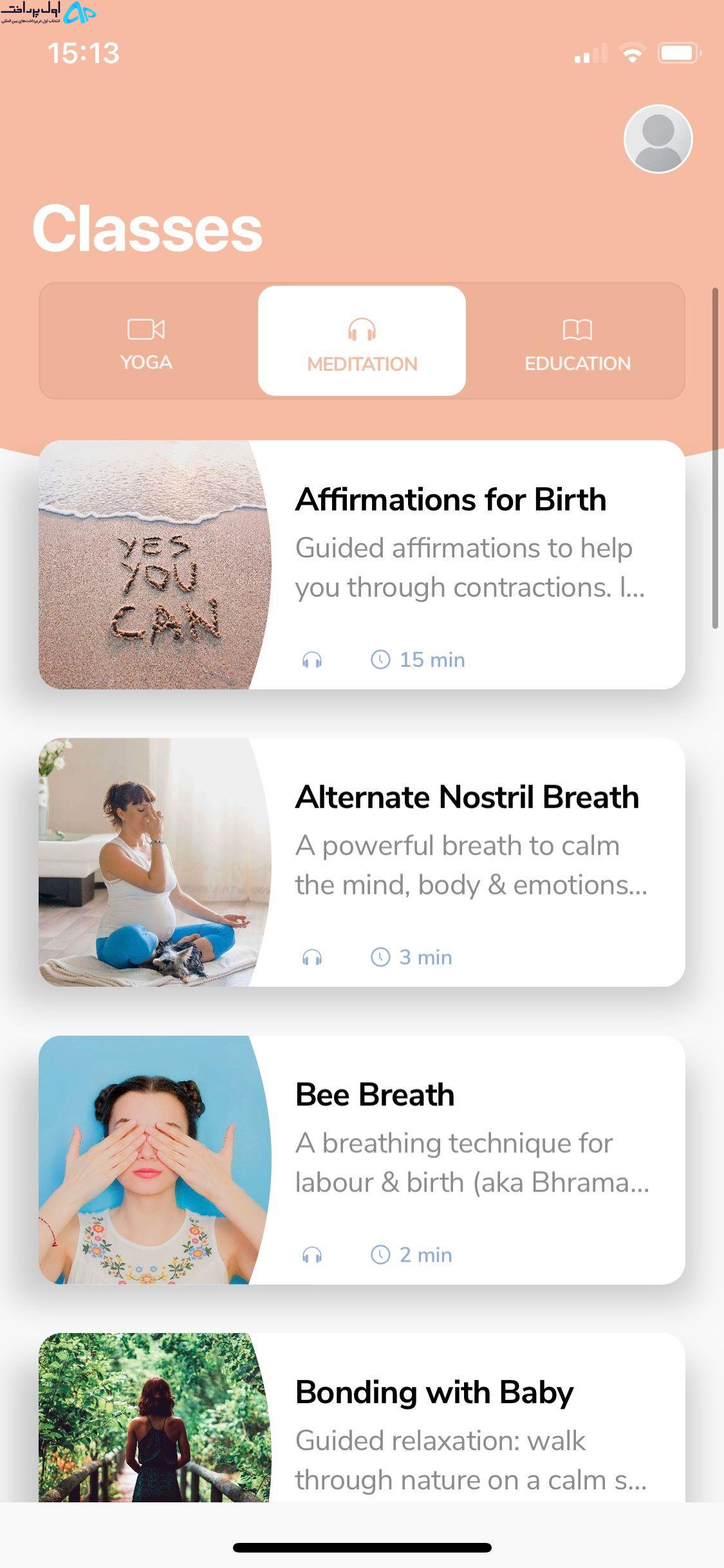Open the profile avatar
The width and height of the screenshot is (724, 1568).
click(x=658, y=139)
